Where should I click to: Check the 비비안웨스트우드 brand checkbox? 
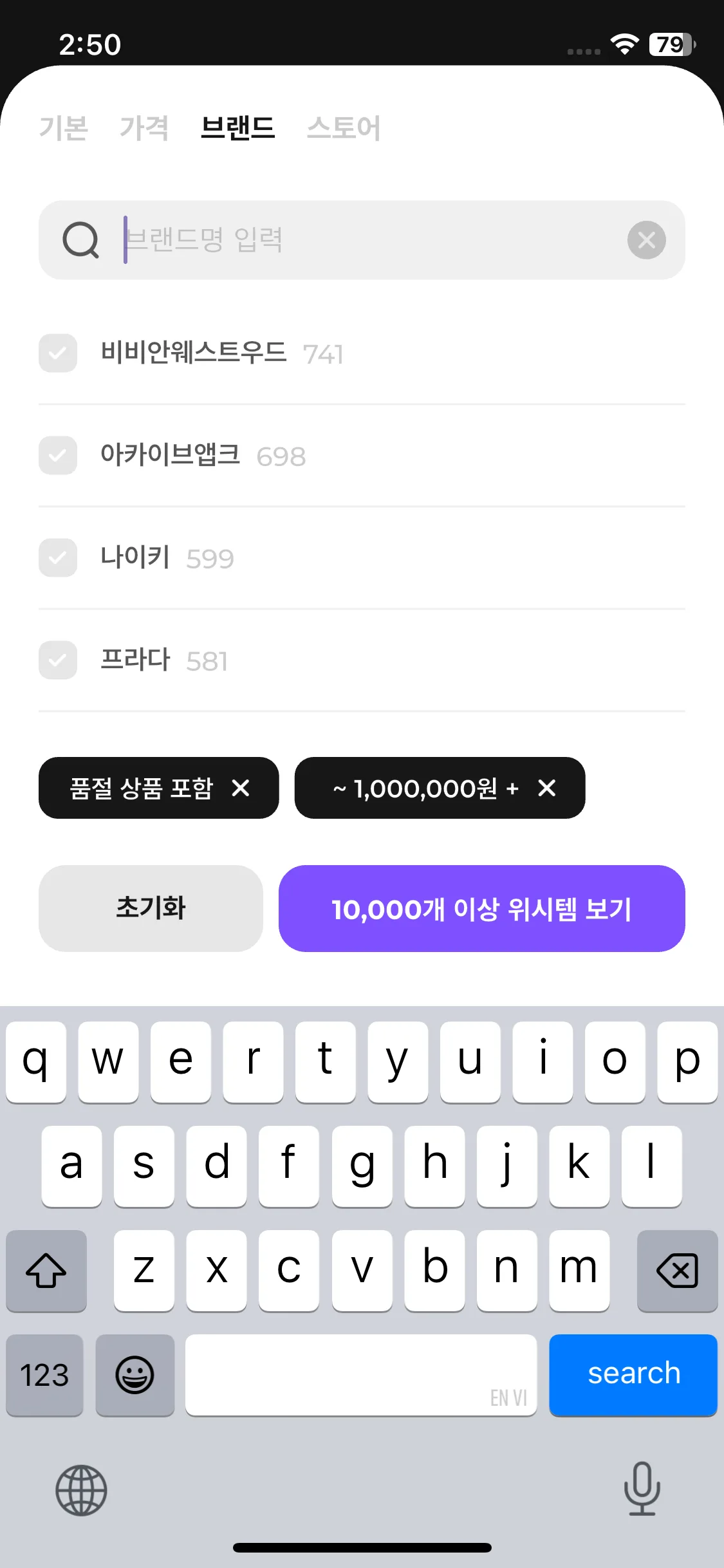tap(58, 353)
